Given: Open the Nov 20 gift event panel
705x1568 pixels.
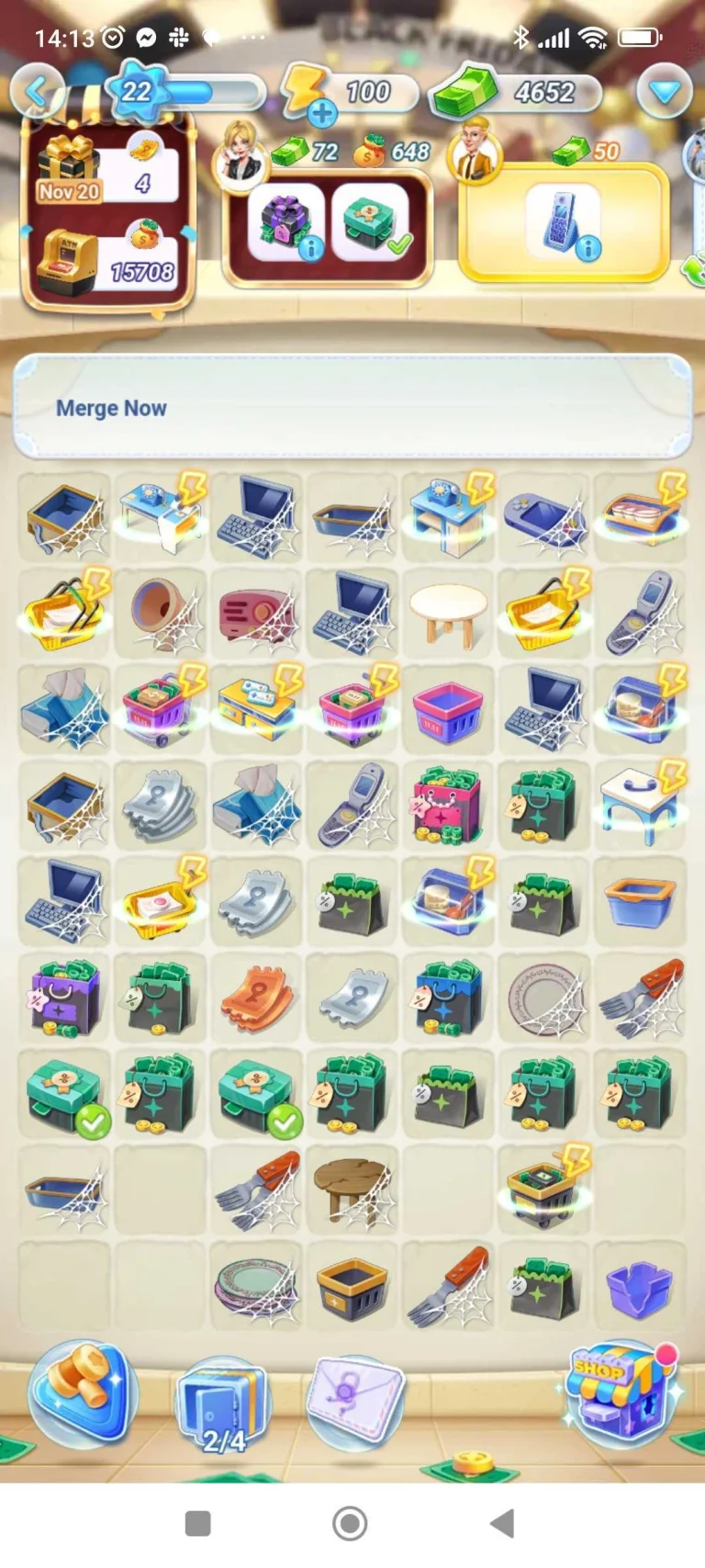Looking at the screenshot, I should point(109,213).
